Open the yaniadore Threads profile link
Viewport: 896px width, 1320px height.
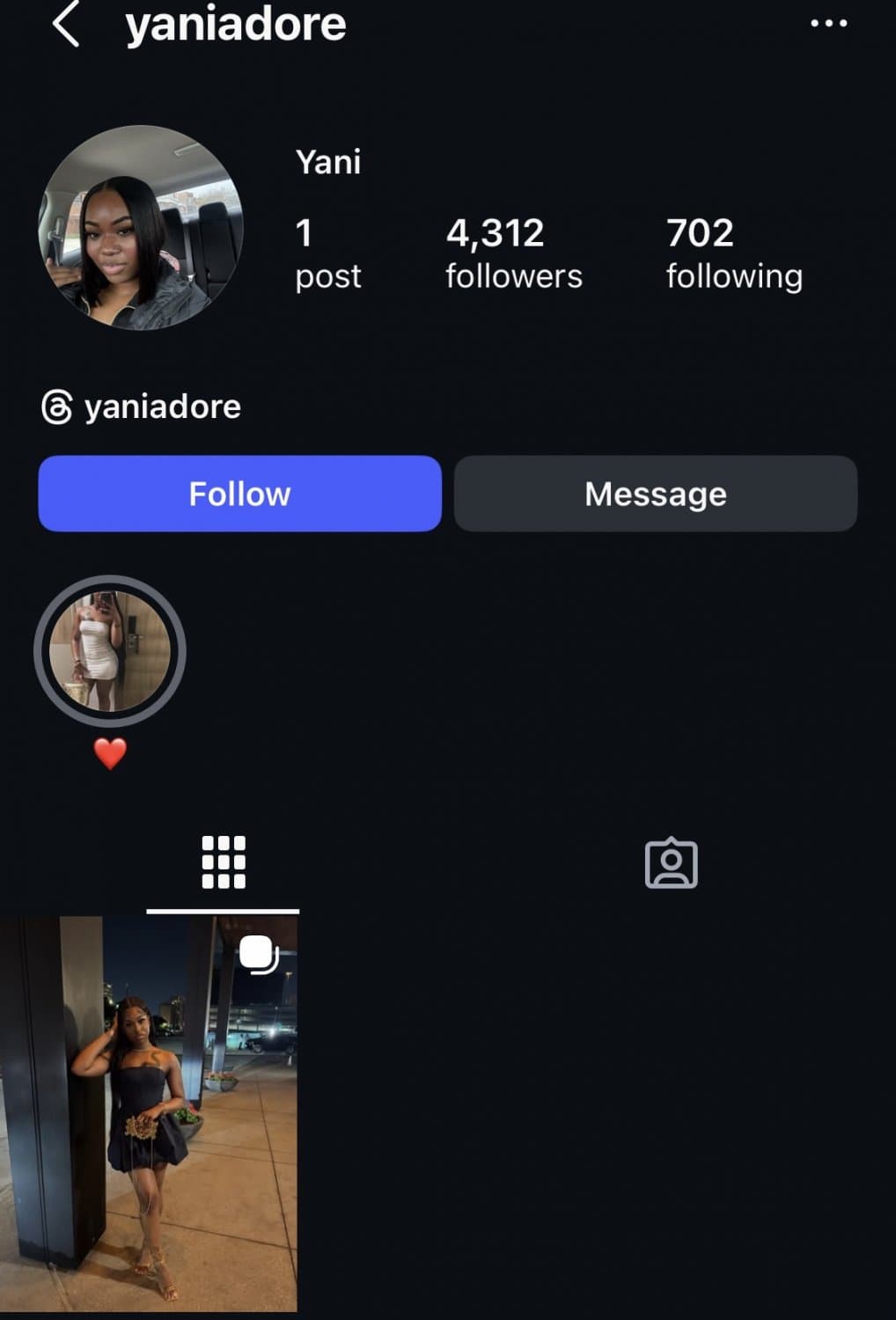pyautogui.click(x=161, y=407)
